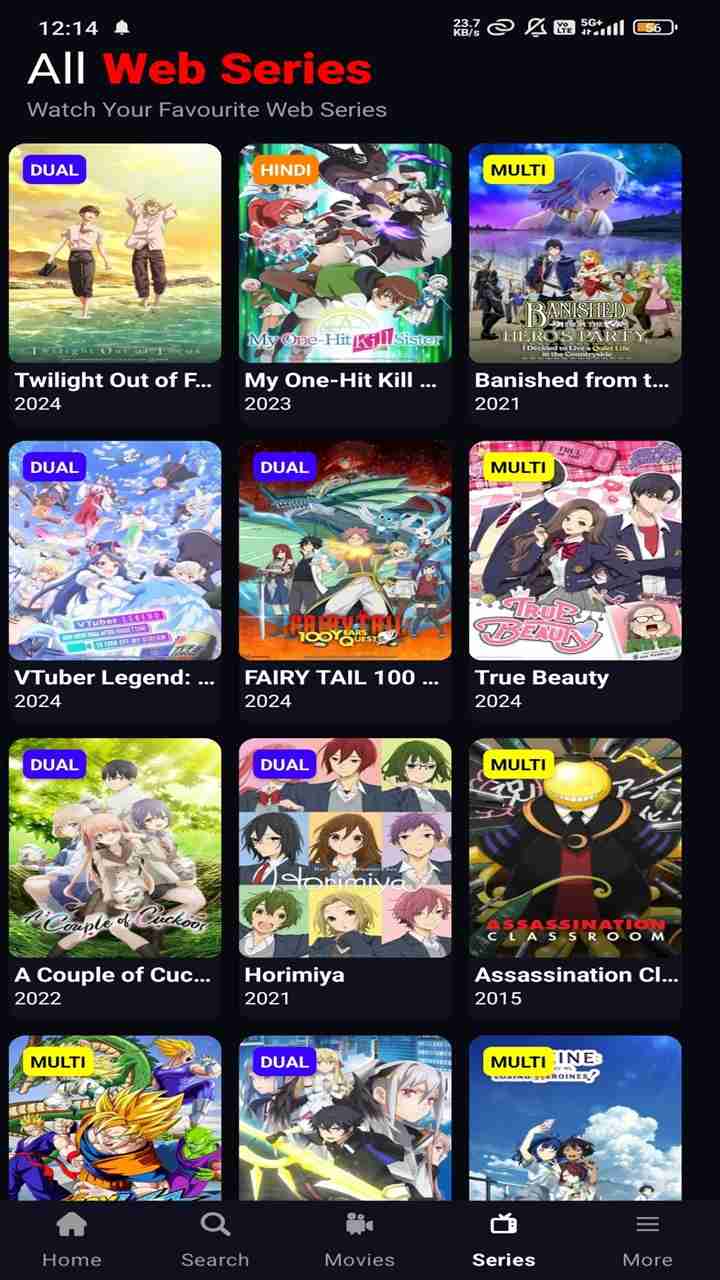The height and width of the screenshot is (1280, 720).
Task: Switch to the Search tab
Action: 215,1239
